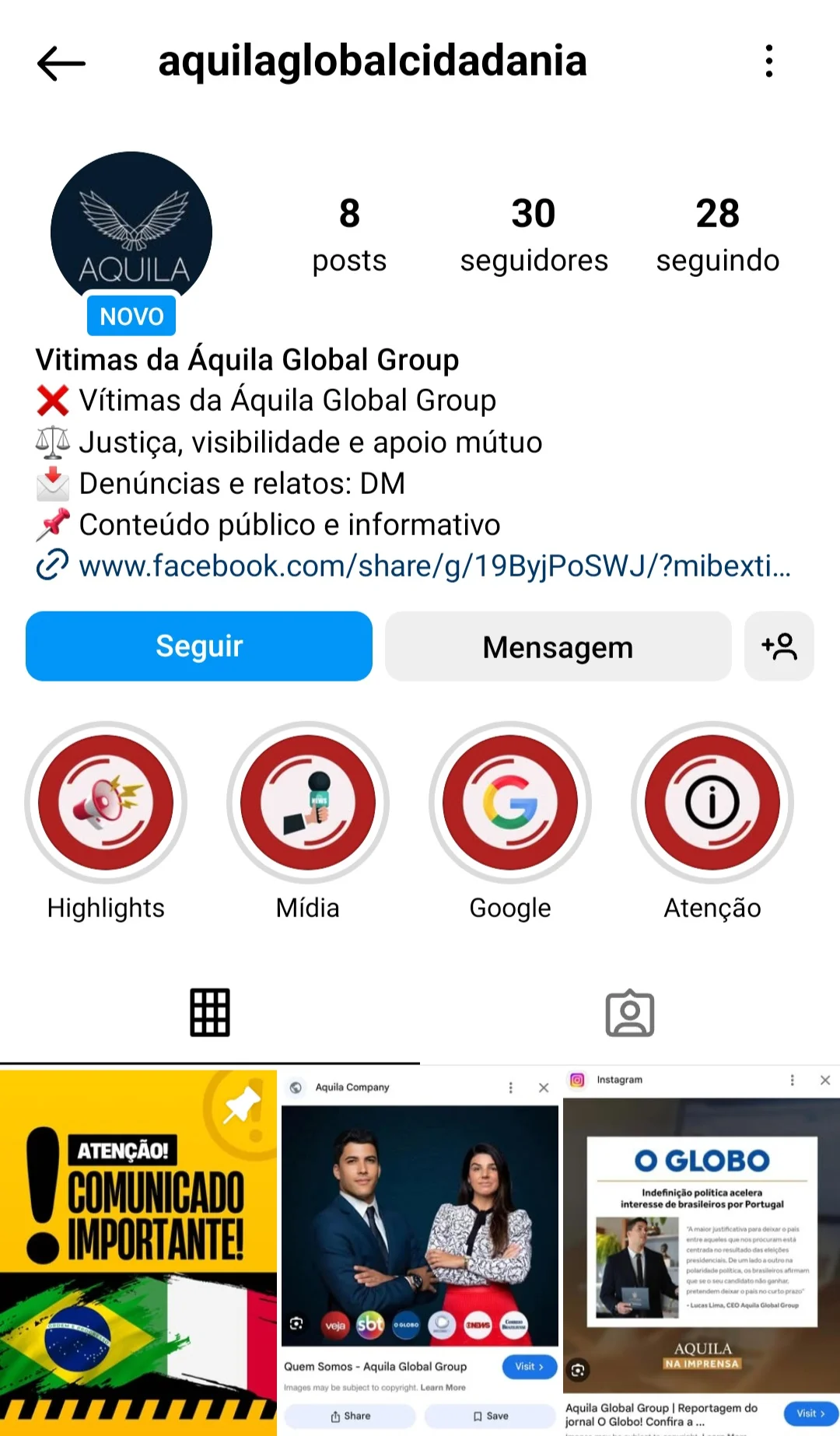The height and width of the screenshot is (1436, 840).
Task: Switch to the posts grid tab
Action: (x=210, y=1013)
